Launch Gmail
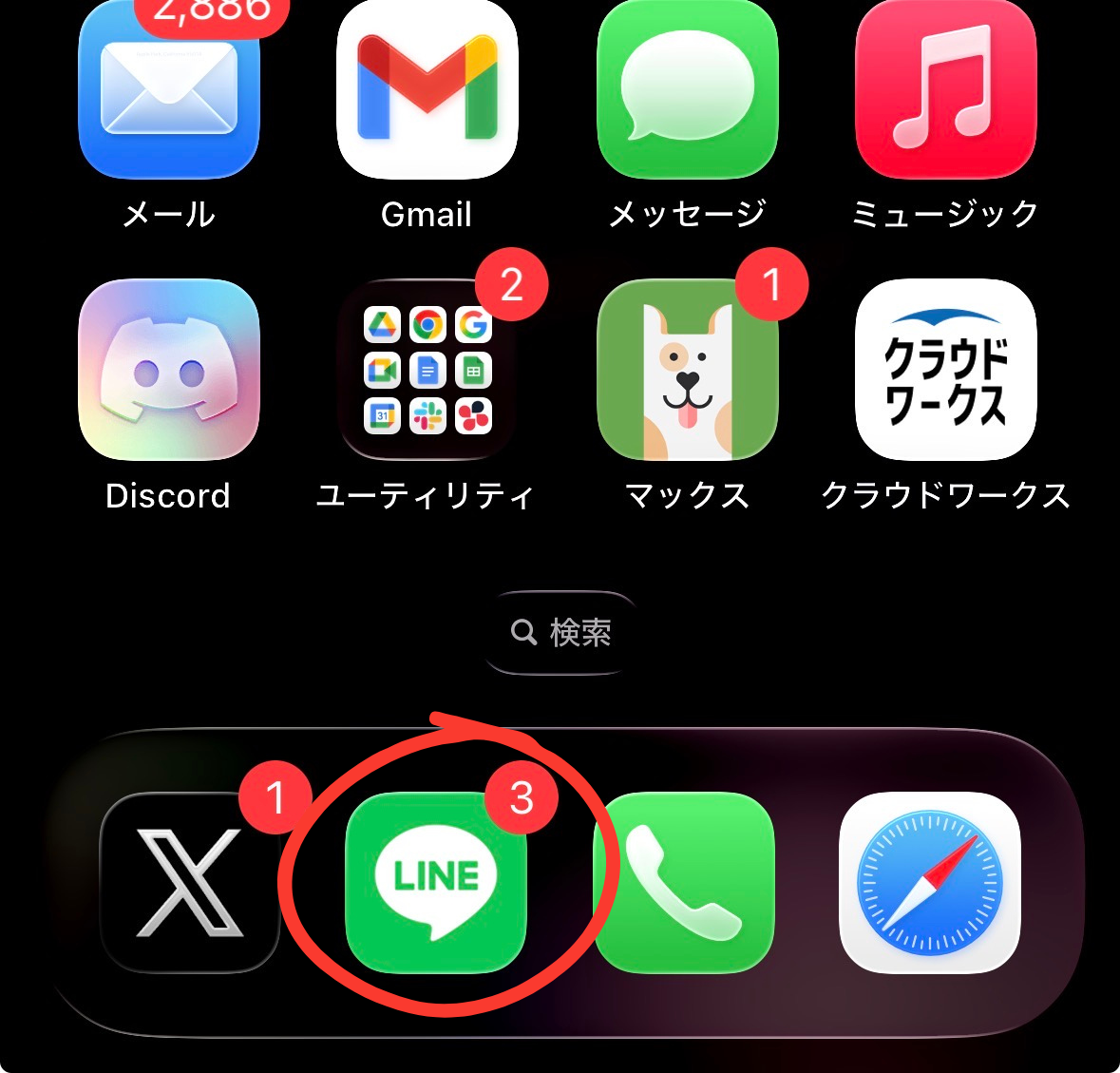The width and height of the screenshot is (1120, 1073). tap(427, 90)
